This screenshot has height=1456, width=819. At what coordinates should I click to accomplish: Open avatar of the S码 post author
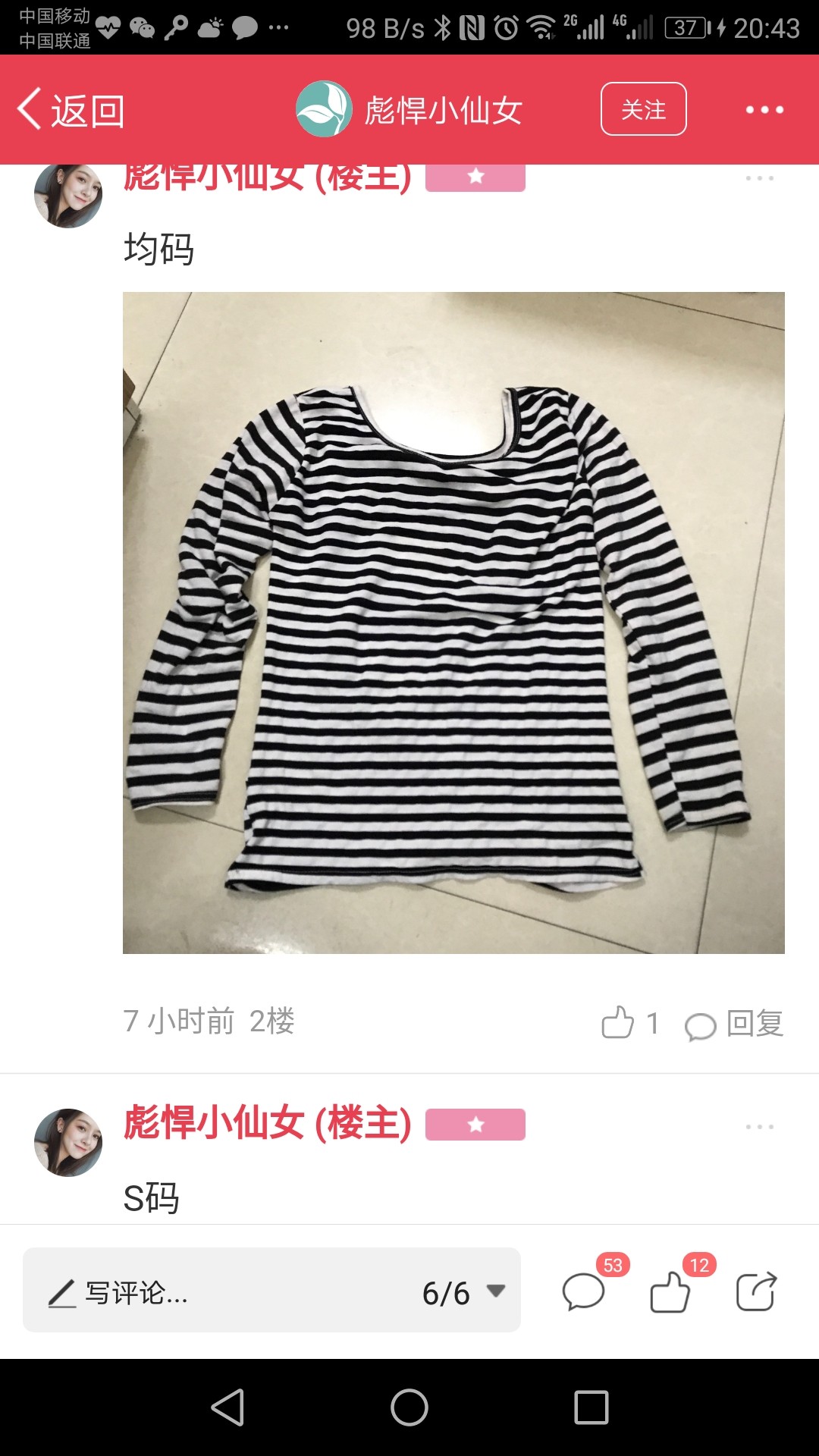(x=68, y=1143)
